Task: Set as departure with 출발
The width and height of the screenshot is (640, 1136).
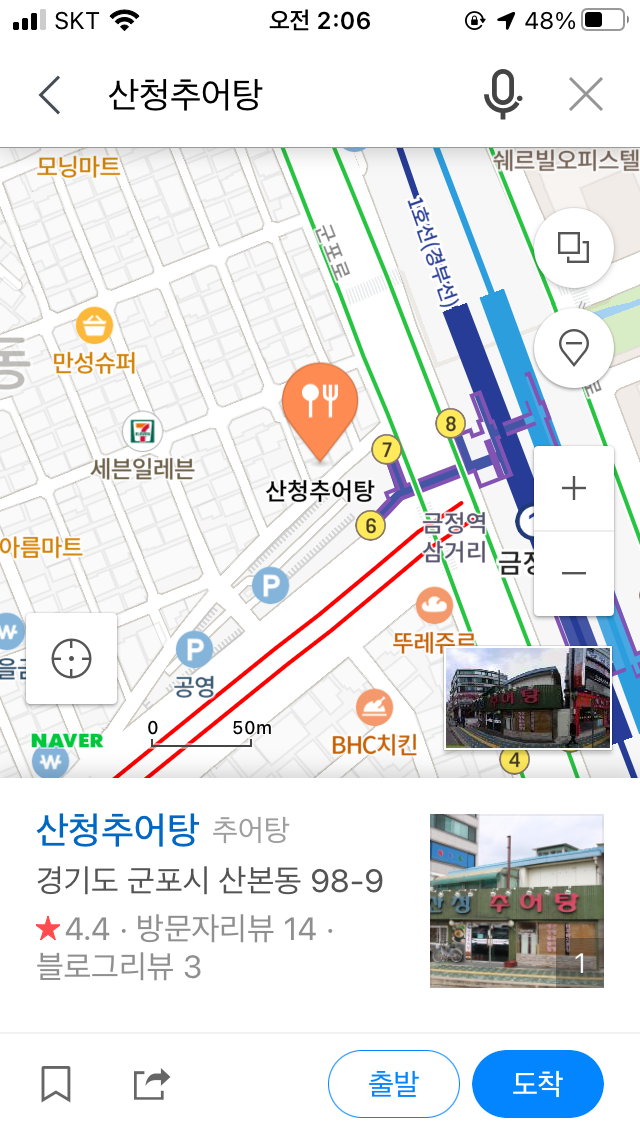Action: pos(394,1084)
